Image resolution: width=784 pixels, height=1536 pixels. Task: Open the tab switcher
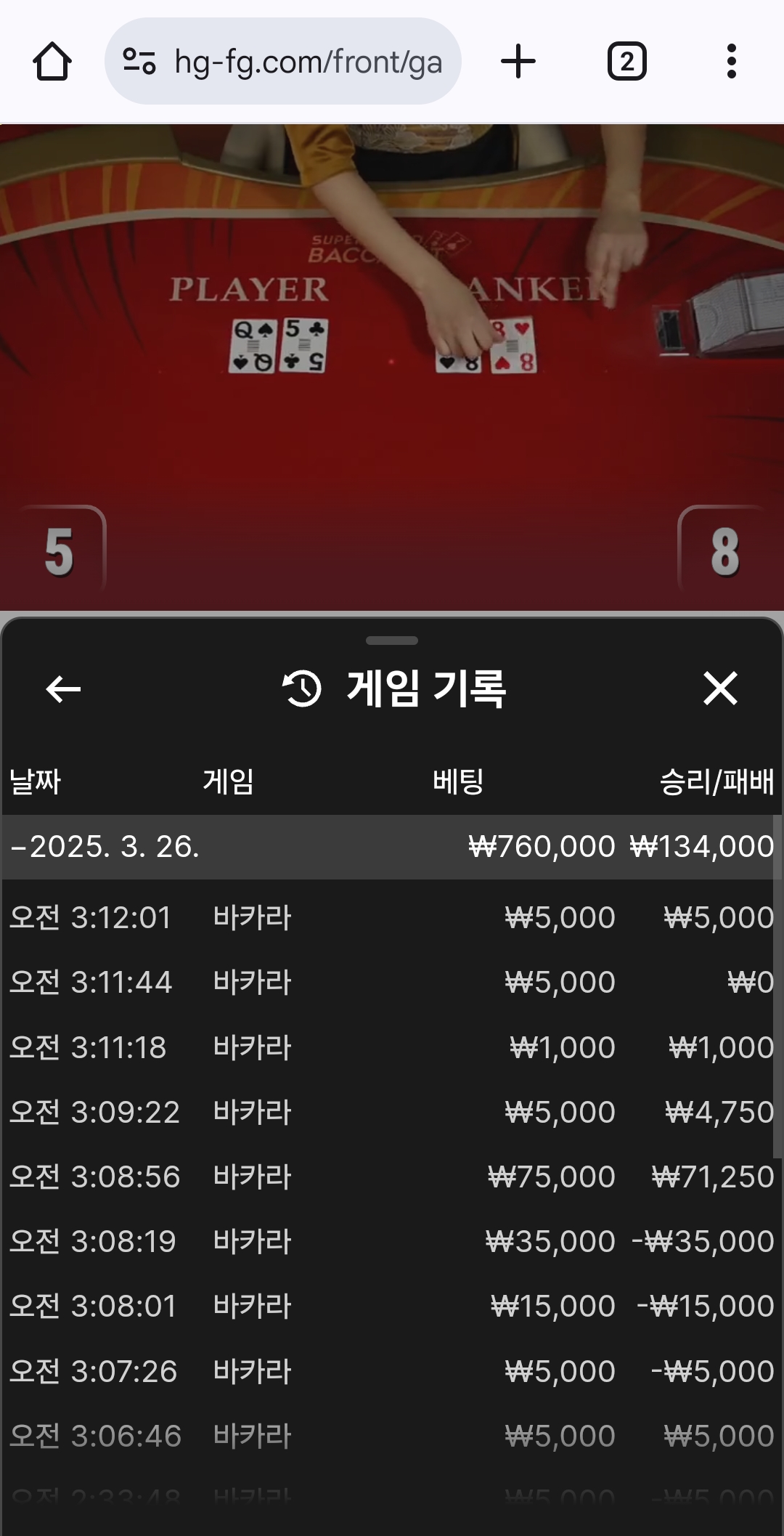pyautogui.click(x=626, y=62)
